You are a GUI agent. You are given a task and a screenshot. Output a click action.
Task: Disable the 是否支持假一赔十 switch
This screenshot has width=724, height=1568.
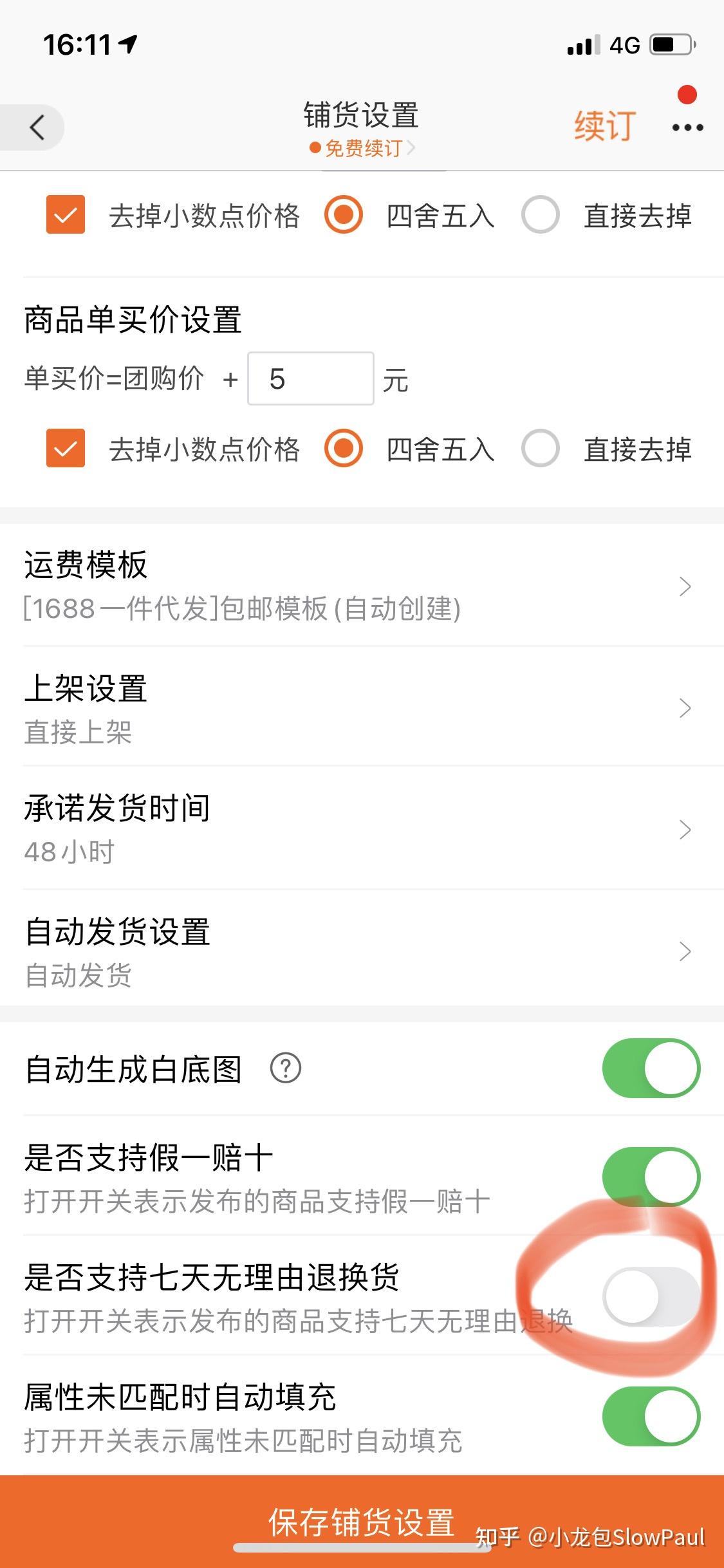[x=651, y=1177]
